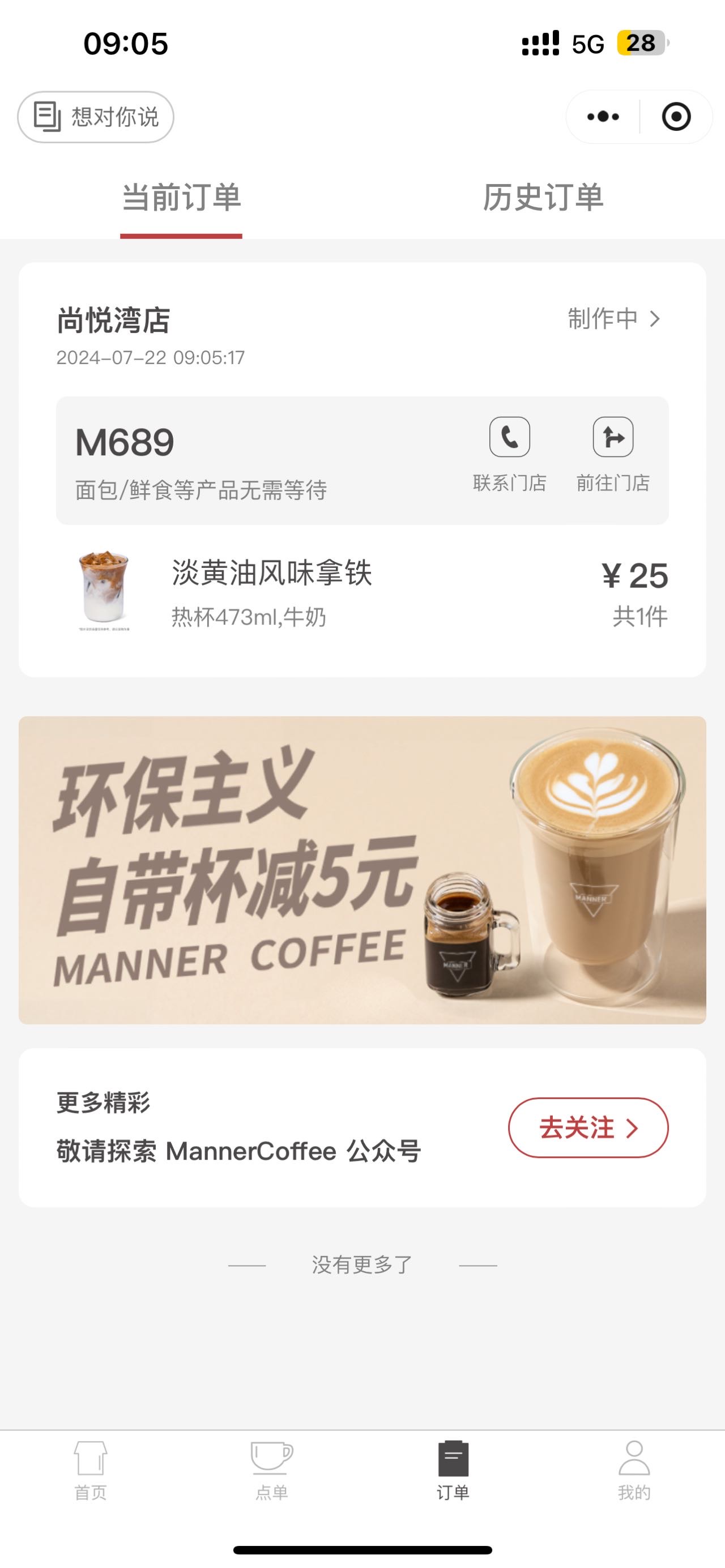Get directions with 前往门店

pos(613,454)
